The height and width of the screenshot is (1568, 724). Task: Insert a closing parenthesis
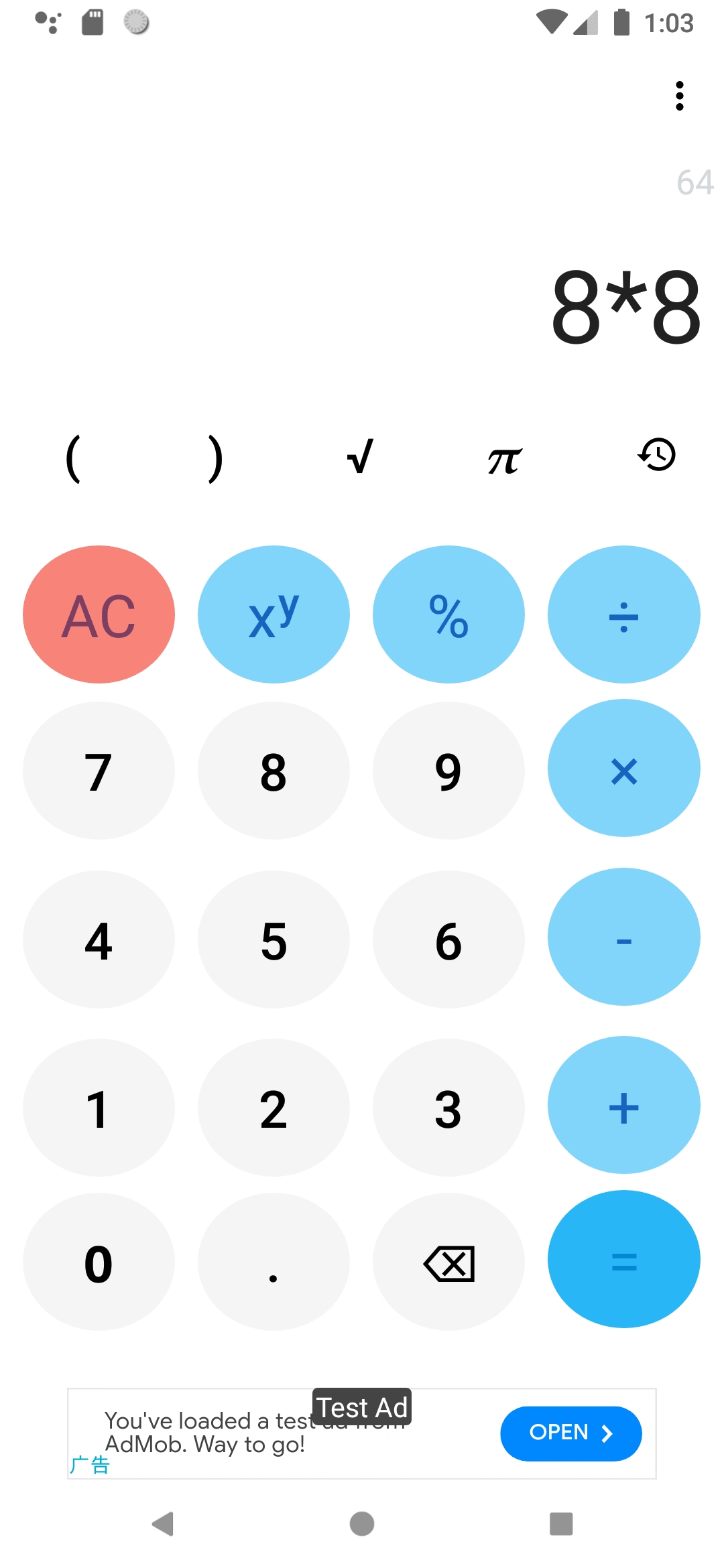click(x=215, y=458)
